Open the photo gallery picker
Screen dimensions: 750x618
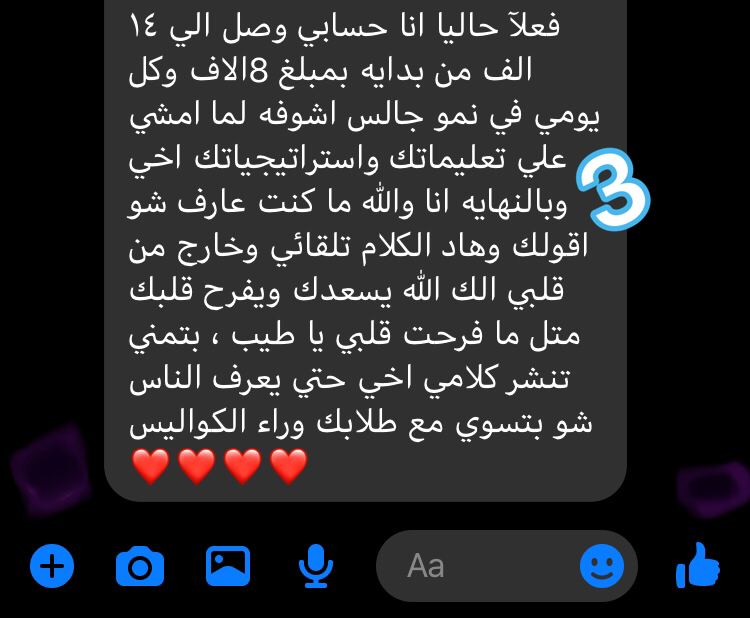[x=228, y=566]
